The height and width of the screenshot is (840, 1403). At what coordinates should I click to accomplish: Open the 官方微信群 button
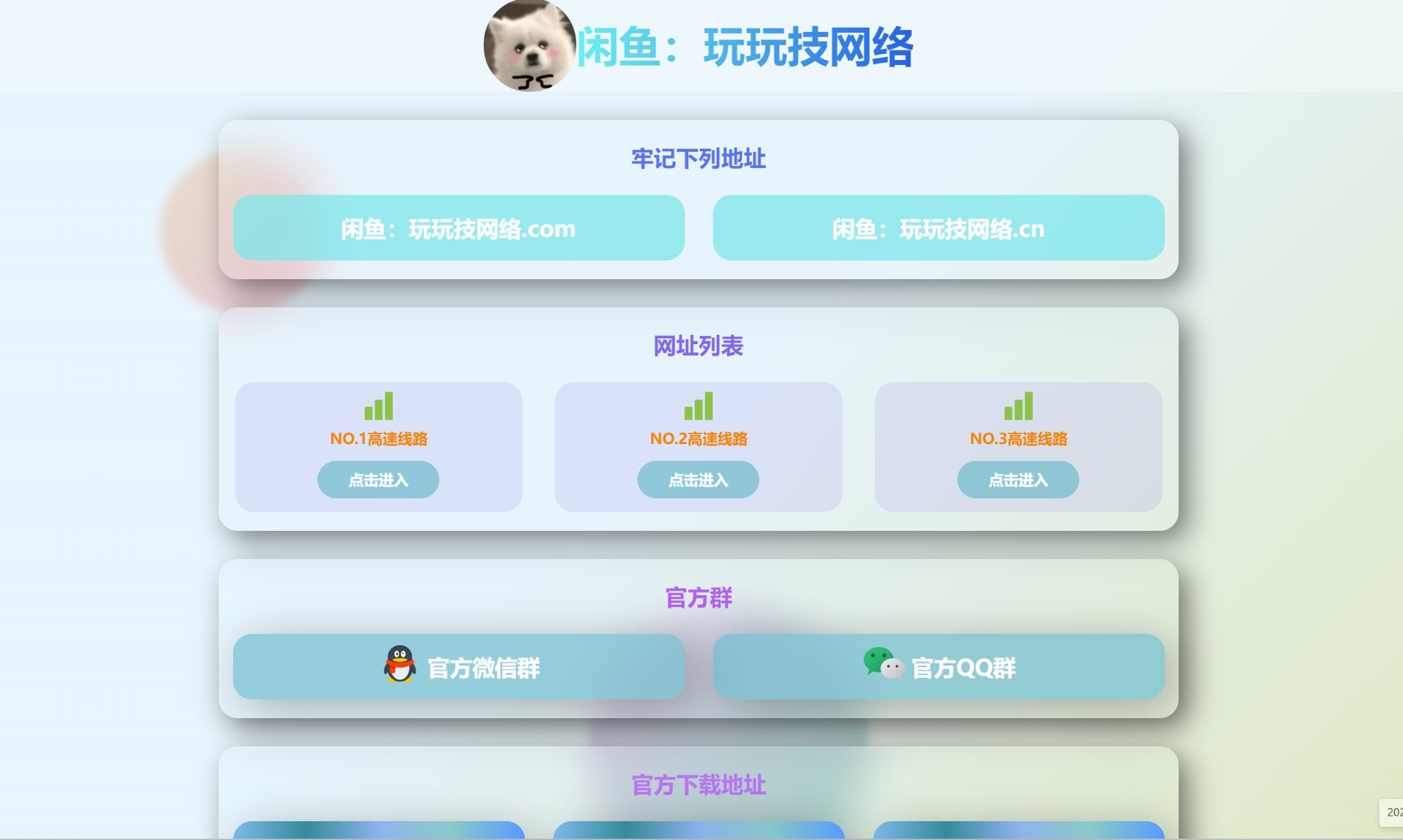coord(458,667)
